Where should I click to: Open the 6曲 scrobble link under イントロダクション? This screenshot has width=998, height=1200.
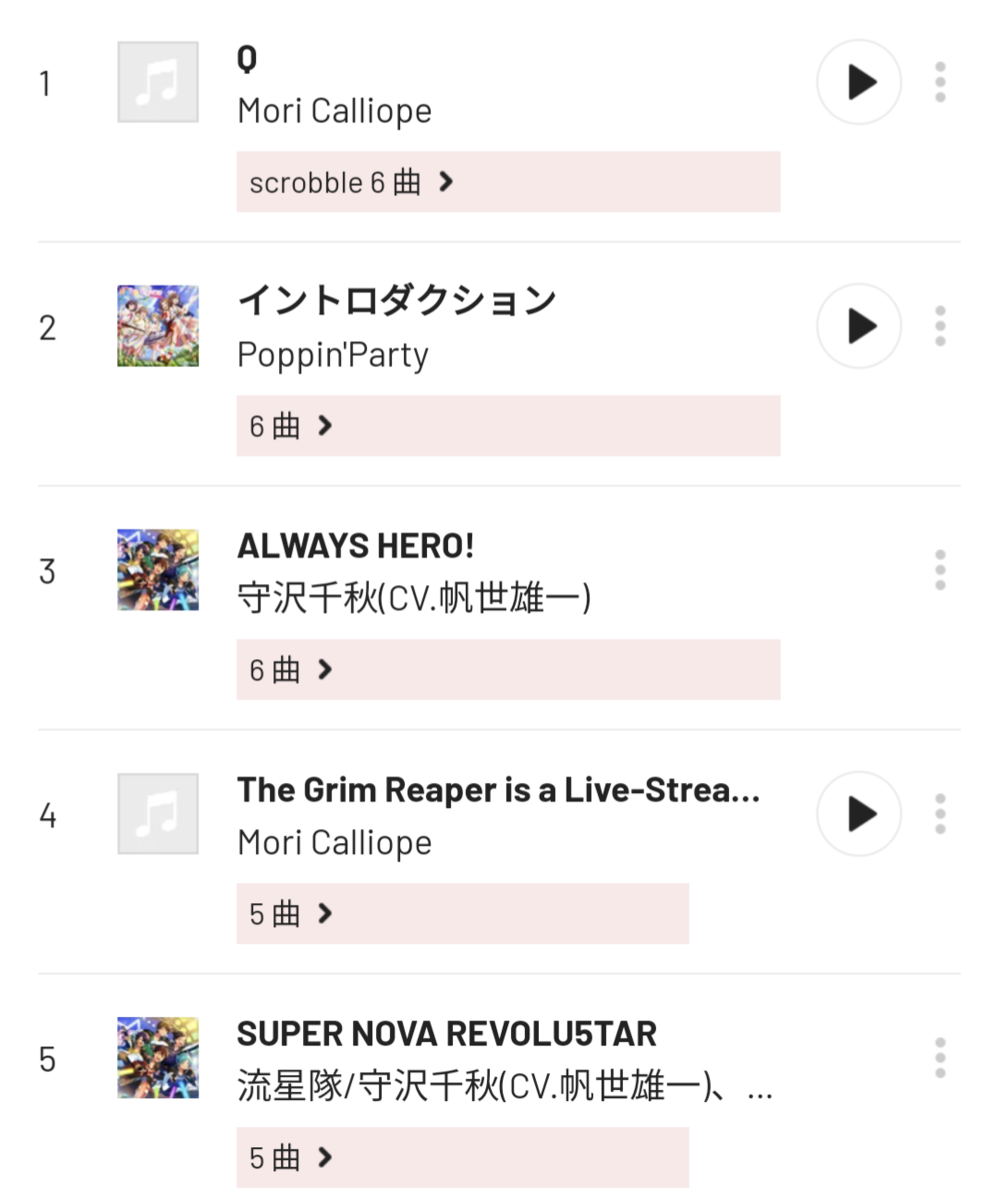pos(508,426)
